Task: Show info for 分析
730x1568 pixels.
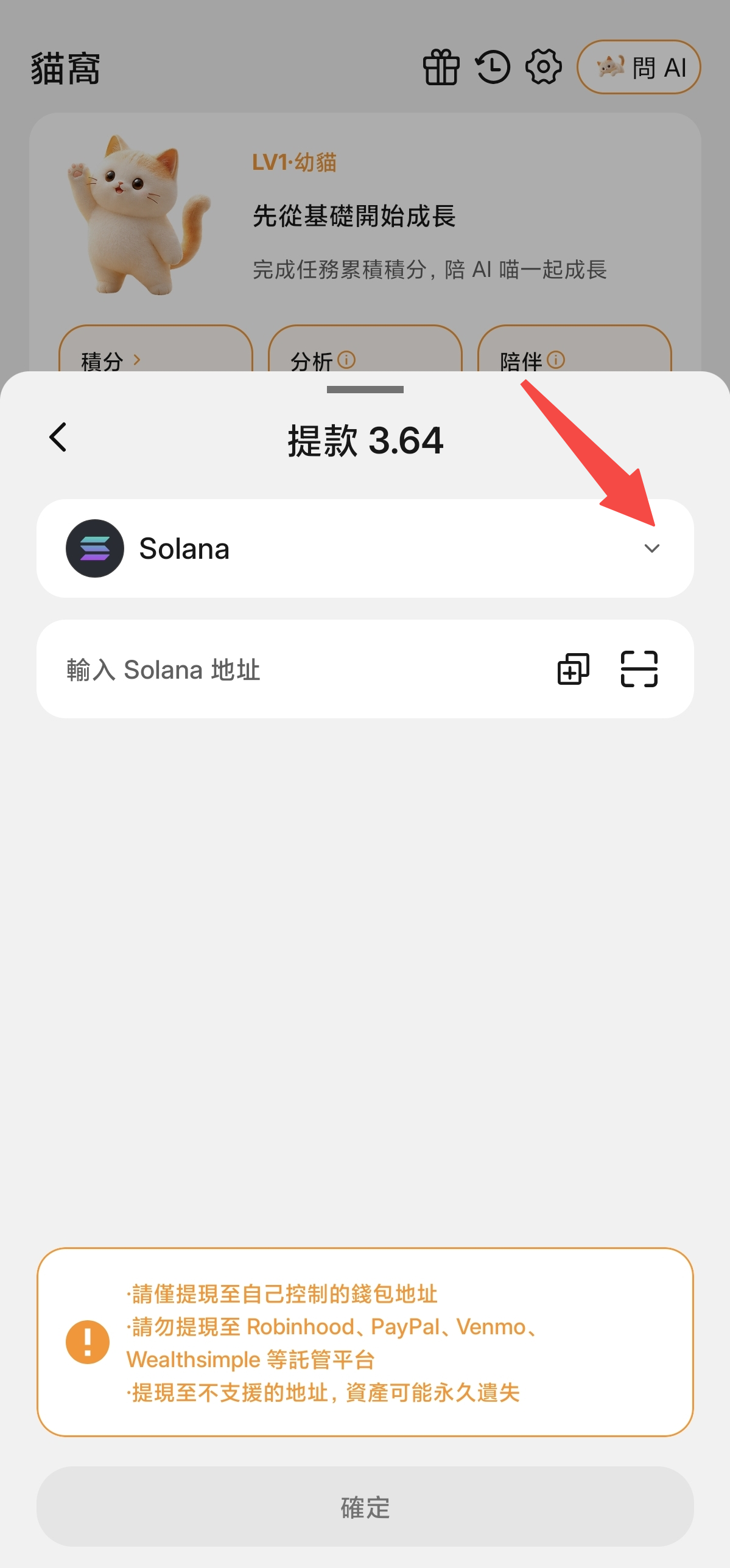Action: tap(346, 360)
